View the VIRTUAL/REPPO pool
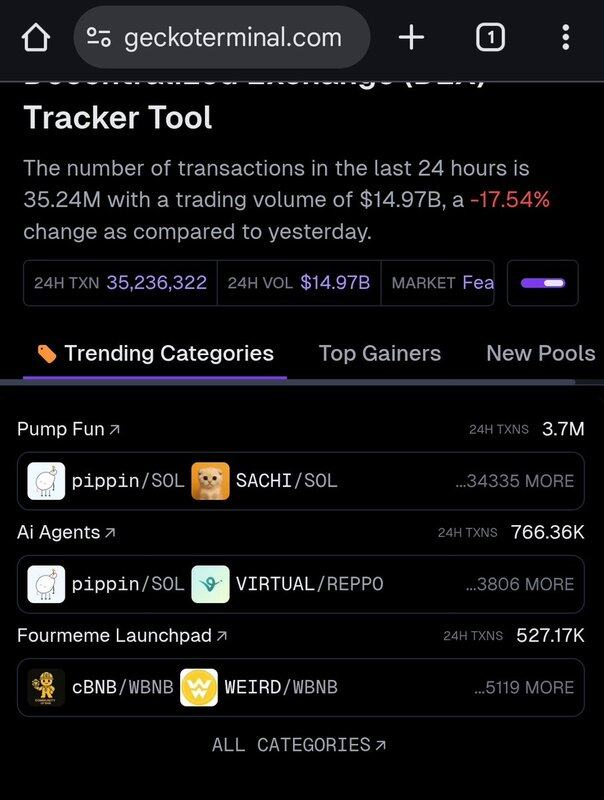The width and height of the screenshot is (604, 800). coord(288,584)
